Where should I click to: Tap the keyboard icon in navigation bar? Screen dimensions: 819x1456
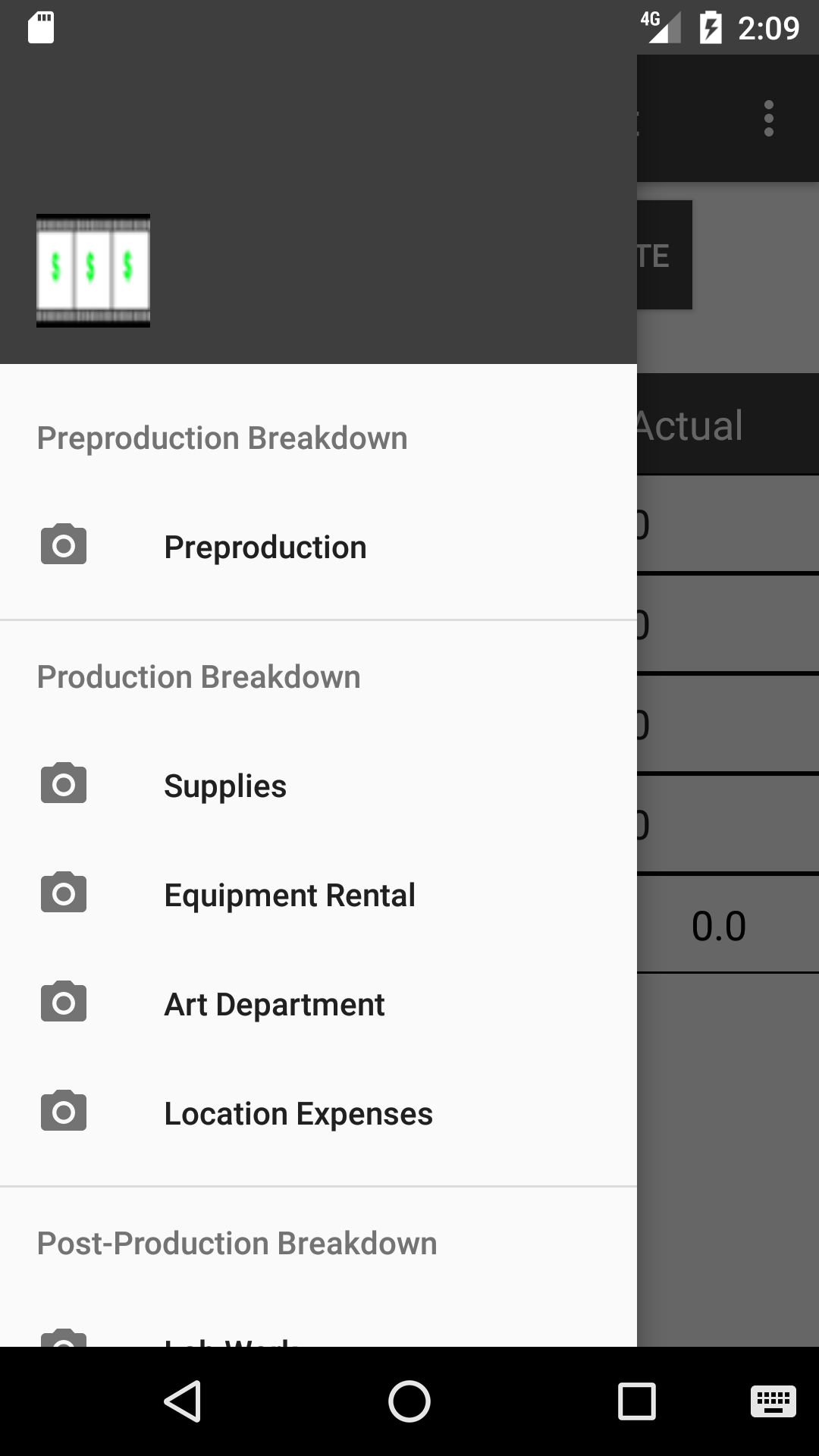[770, 1401]
